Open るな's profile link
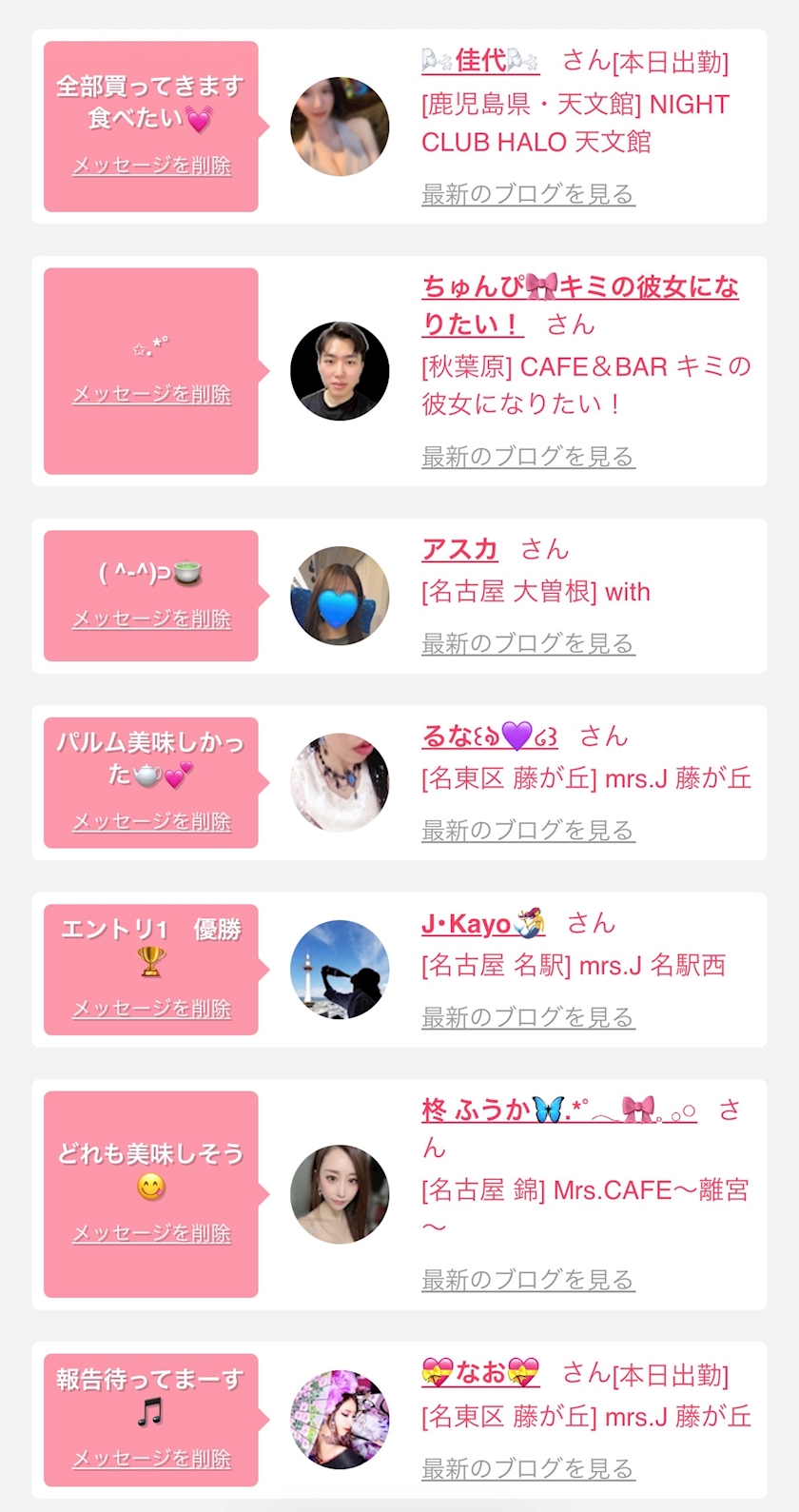 pyautogui.click(x=489, y=736)
